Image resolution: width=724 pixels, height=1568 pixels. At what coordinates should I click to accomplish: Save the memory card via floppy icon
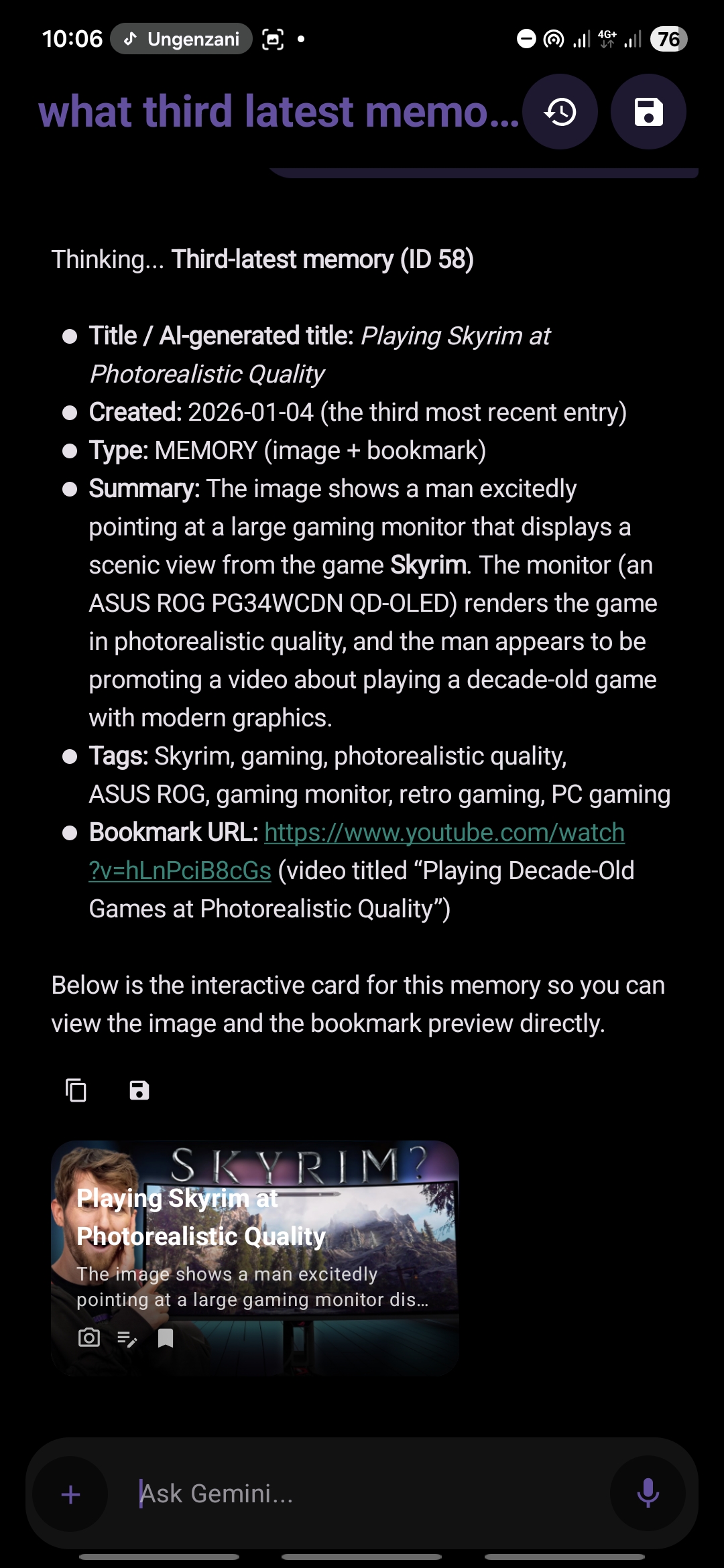click(x=139, y=1090)
